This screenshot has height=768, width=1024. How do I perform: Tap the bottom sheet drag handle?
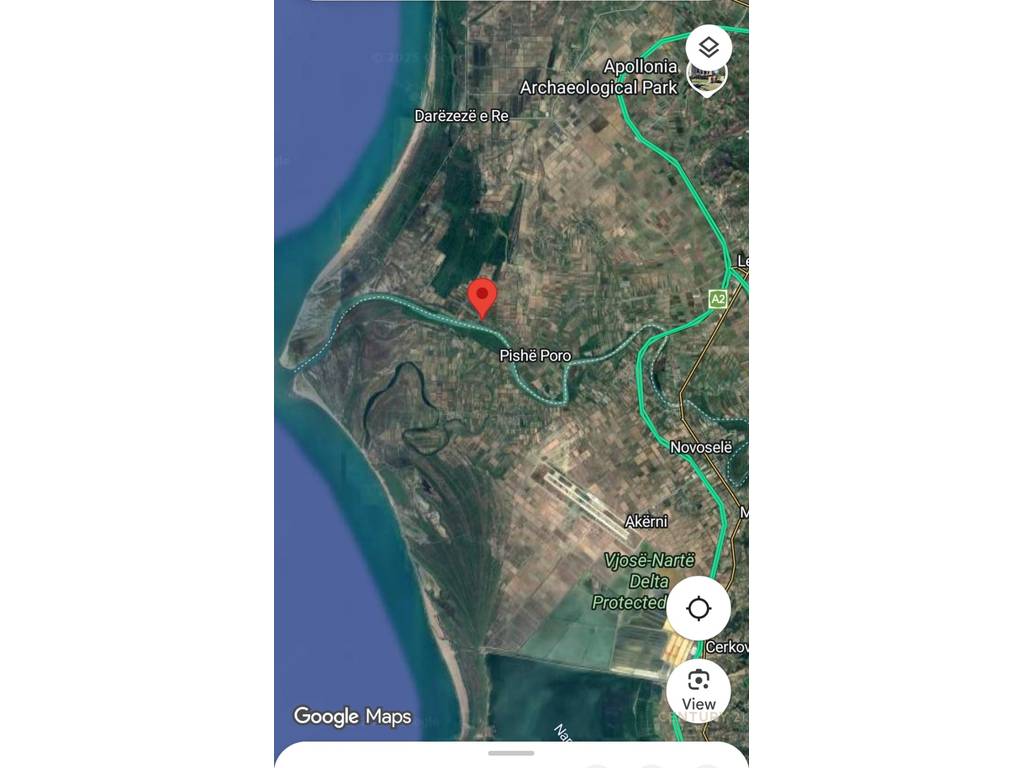(511, 753)
